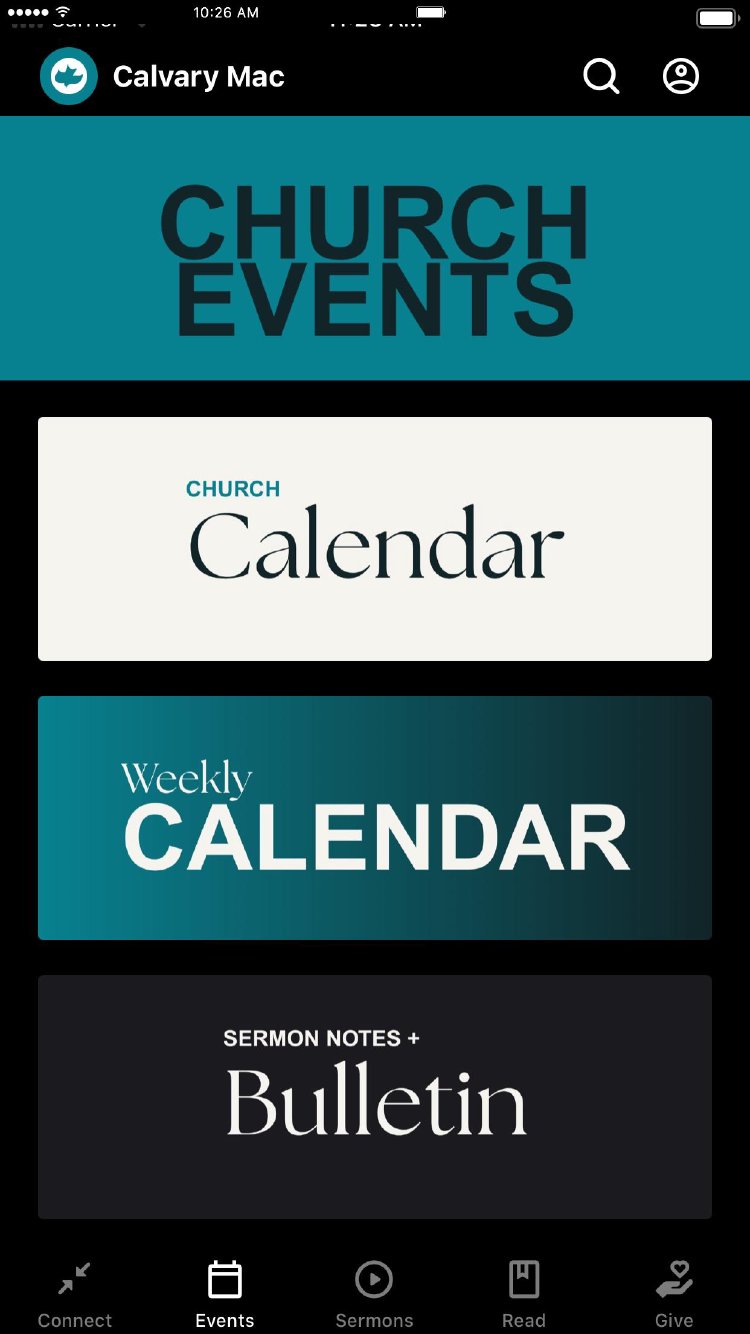This screenshot has width=750, height=1334.
Task: Open the Give tab
Action: 674,1294
